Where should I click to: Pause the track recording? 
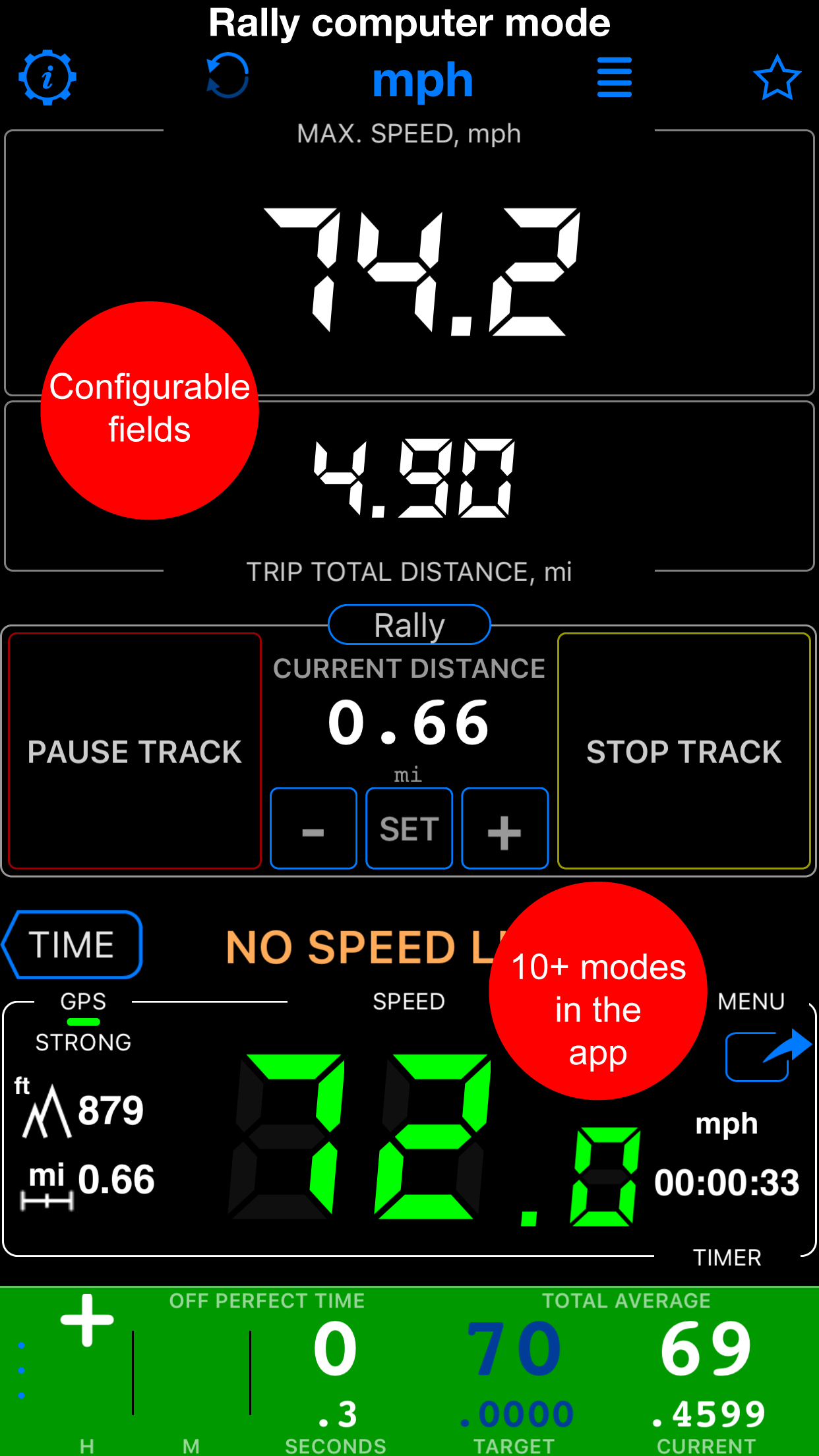click(135, 751)
